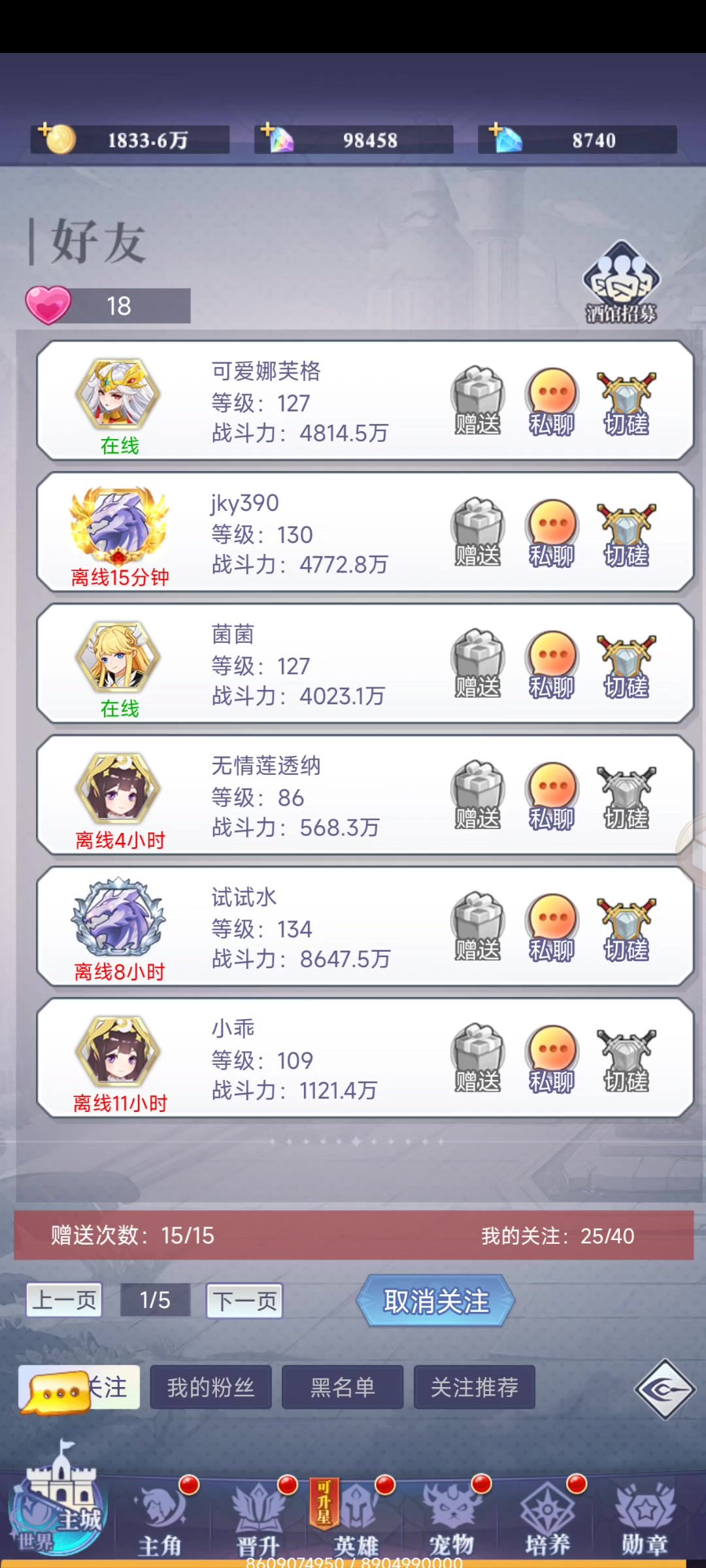Open the 黑名单 blacklist tab

click(343, 1387)
